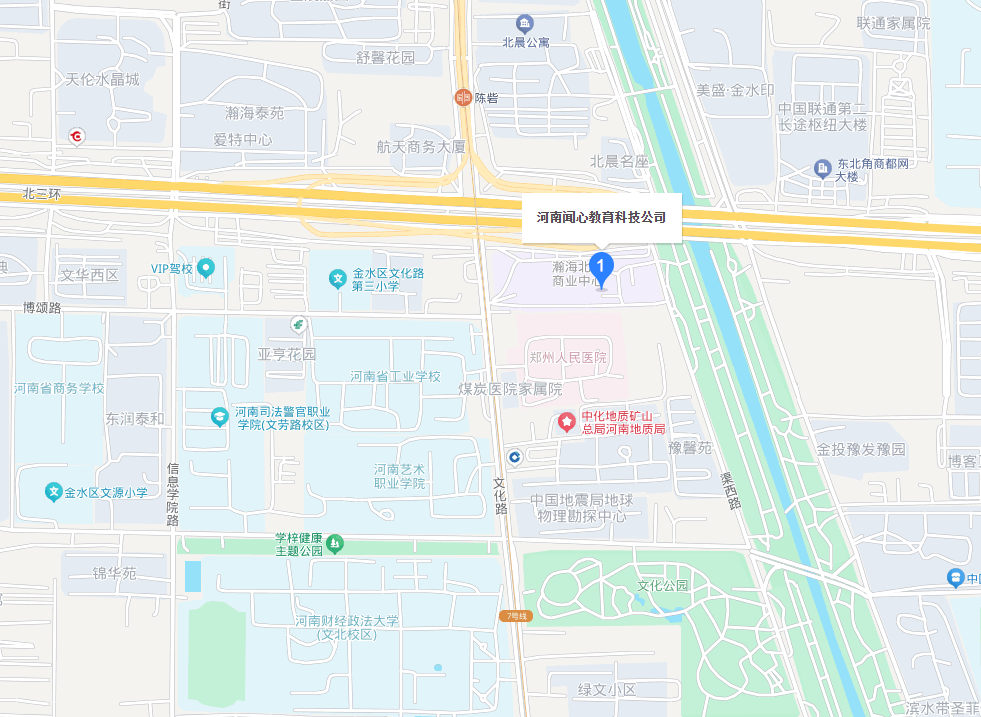Select the 金水区文源小学 school marker
Image resolution: width=981 pixels, height=717 pixels.
tap(53, 492)
